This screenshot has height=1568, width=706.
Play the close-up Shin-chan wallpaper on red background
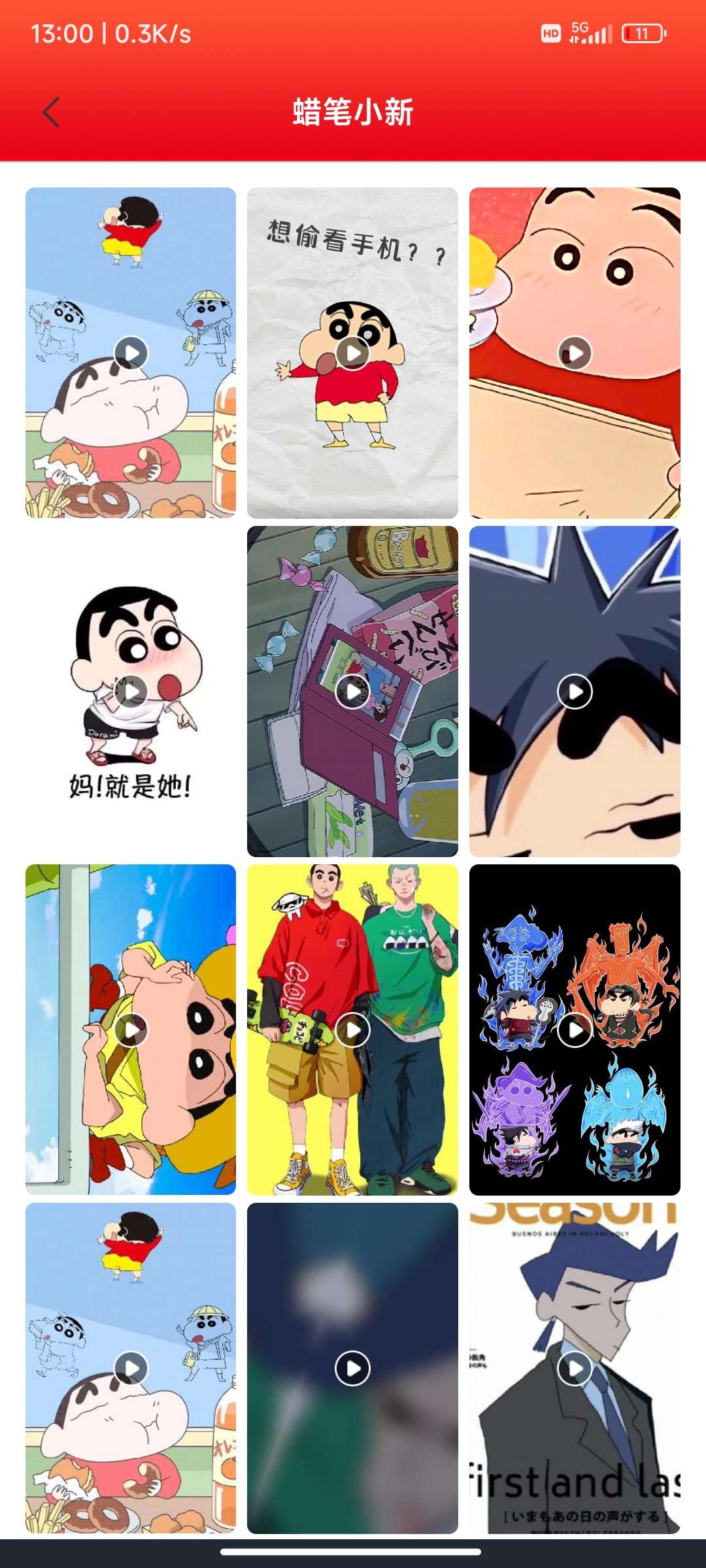click(x=575, y=353)
